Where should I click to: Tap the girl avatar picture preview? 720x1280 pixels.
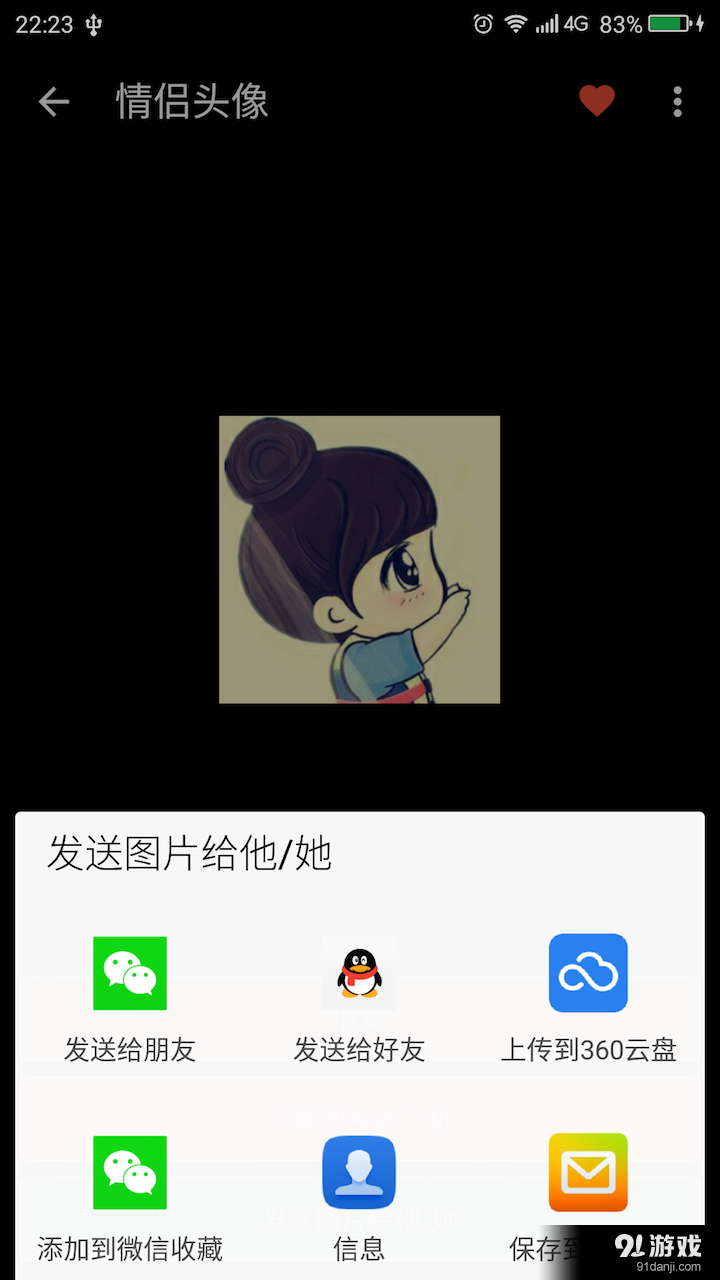(x=359, y=558)
